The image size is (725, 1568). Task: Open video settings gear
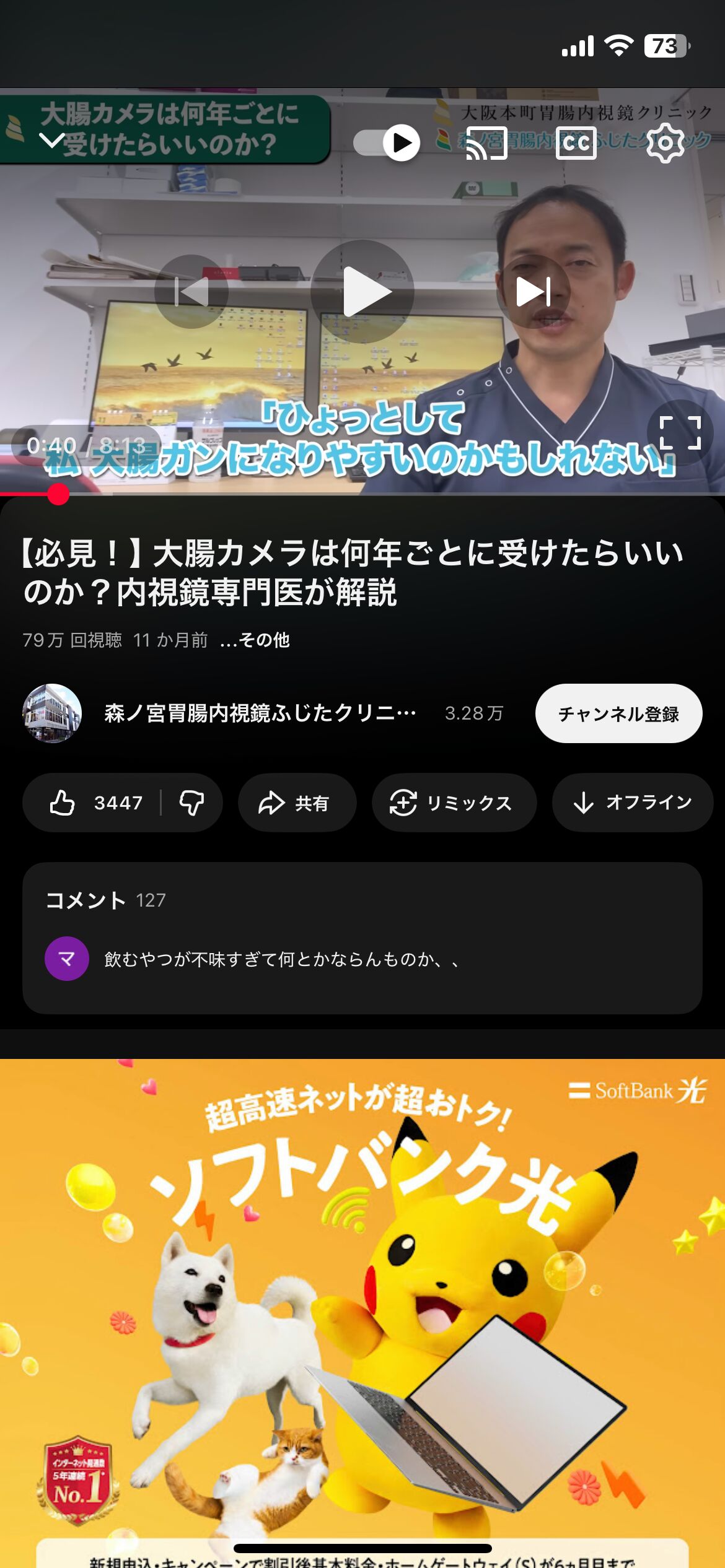pyautogui.click(x=665, y=144)
